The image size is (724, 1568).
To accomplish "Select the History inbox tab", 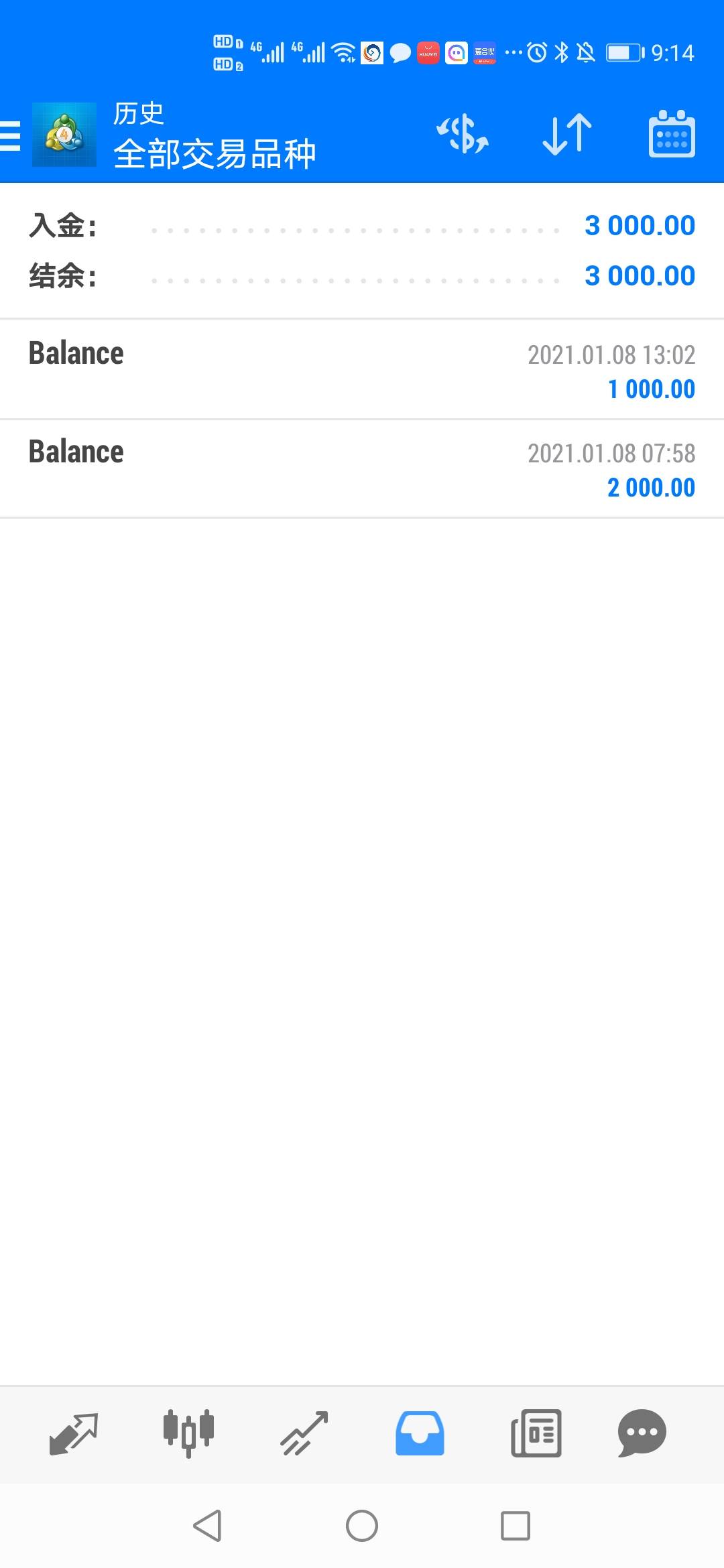I will pyautogui.click(x=420, y=1434).
